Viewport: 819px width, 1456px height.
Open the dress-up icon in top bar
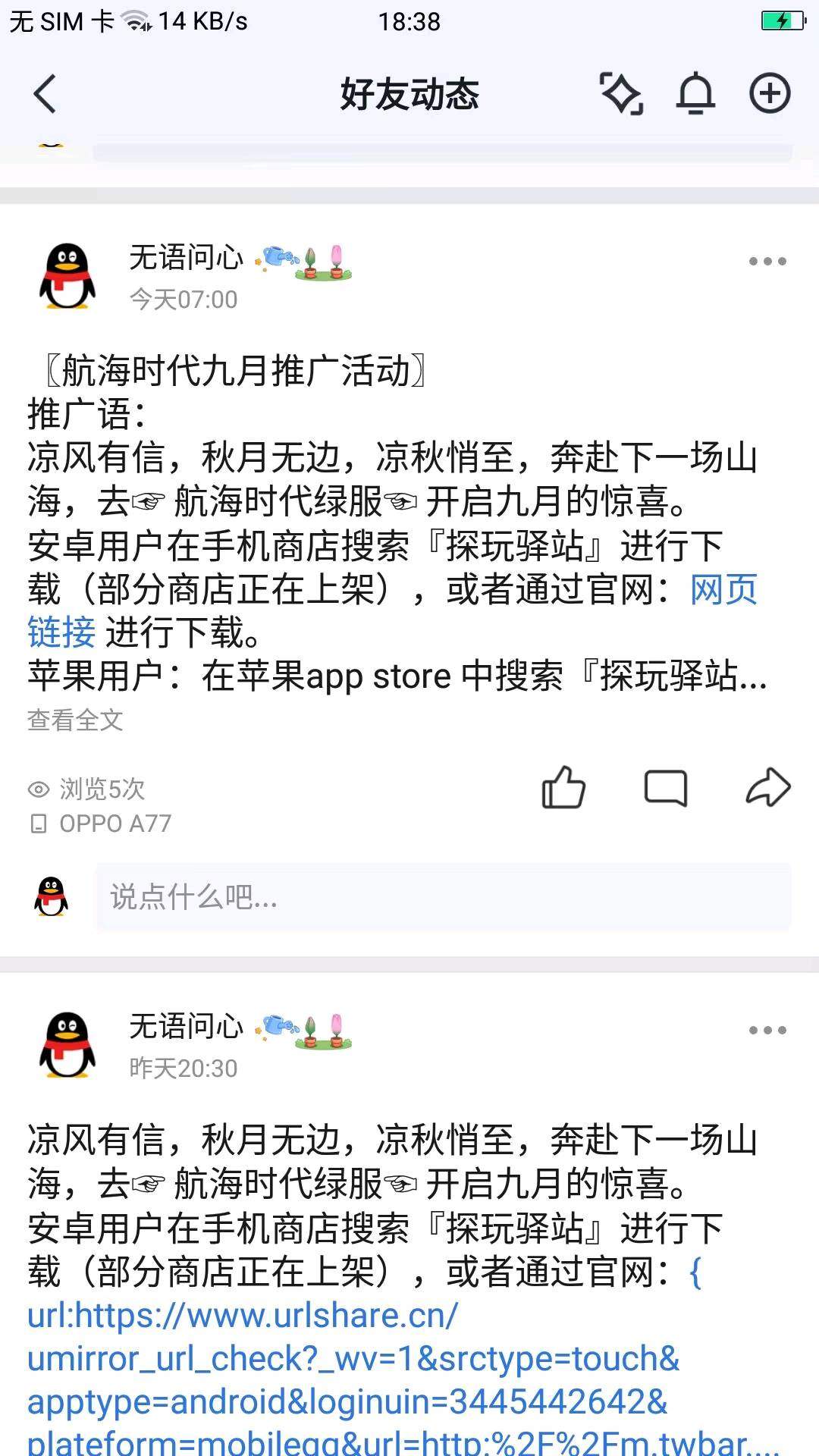point(621,94)
